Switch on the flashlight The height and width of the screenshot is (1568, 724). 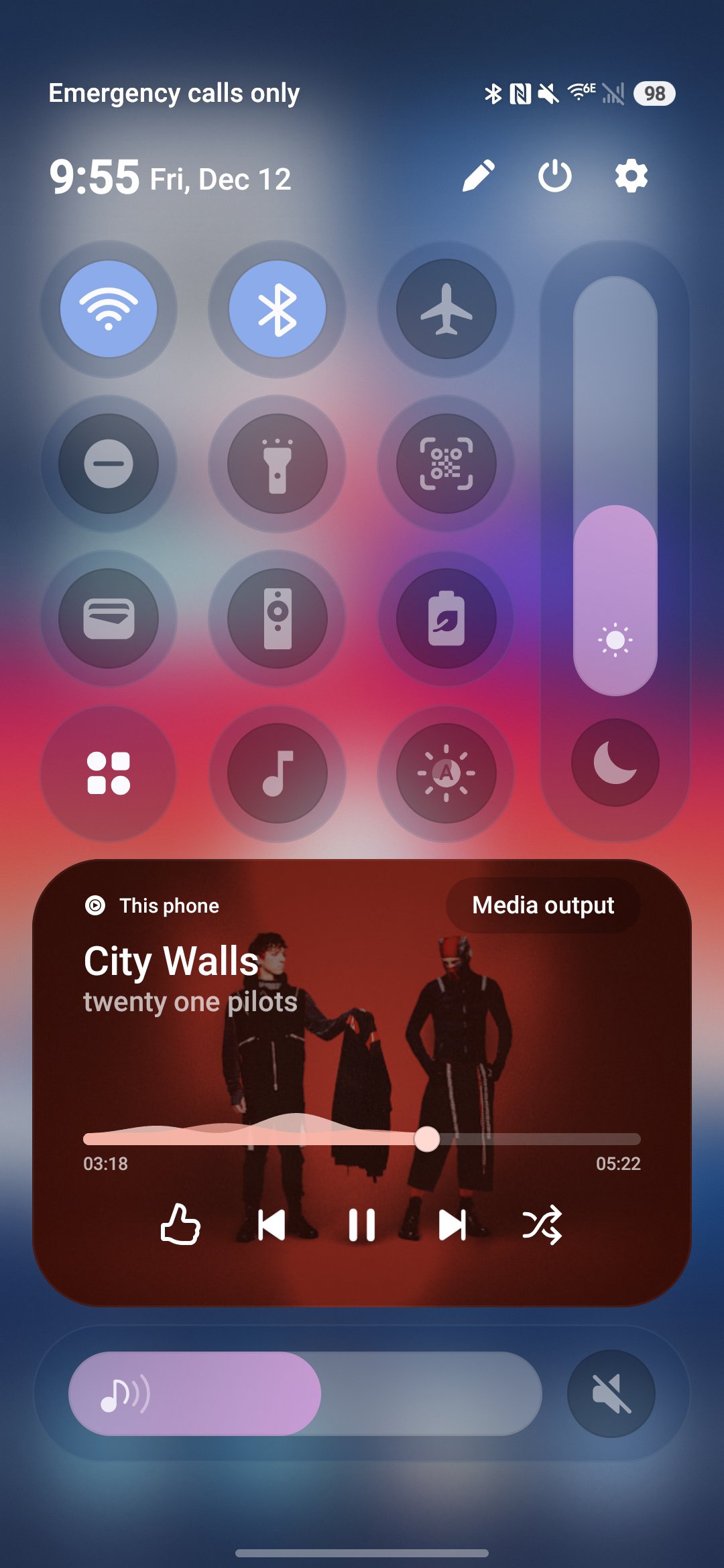278,464
